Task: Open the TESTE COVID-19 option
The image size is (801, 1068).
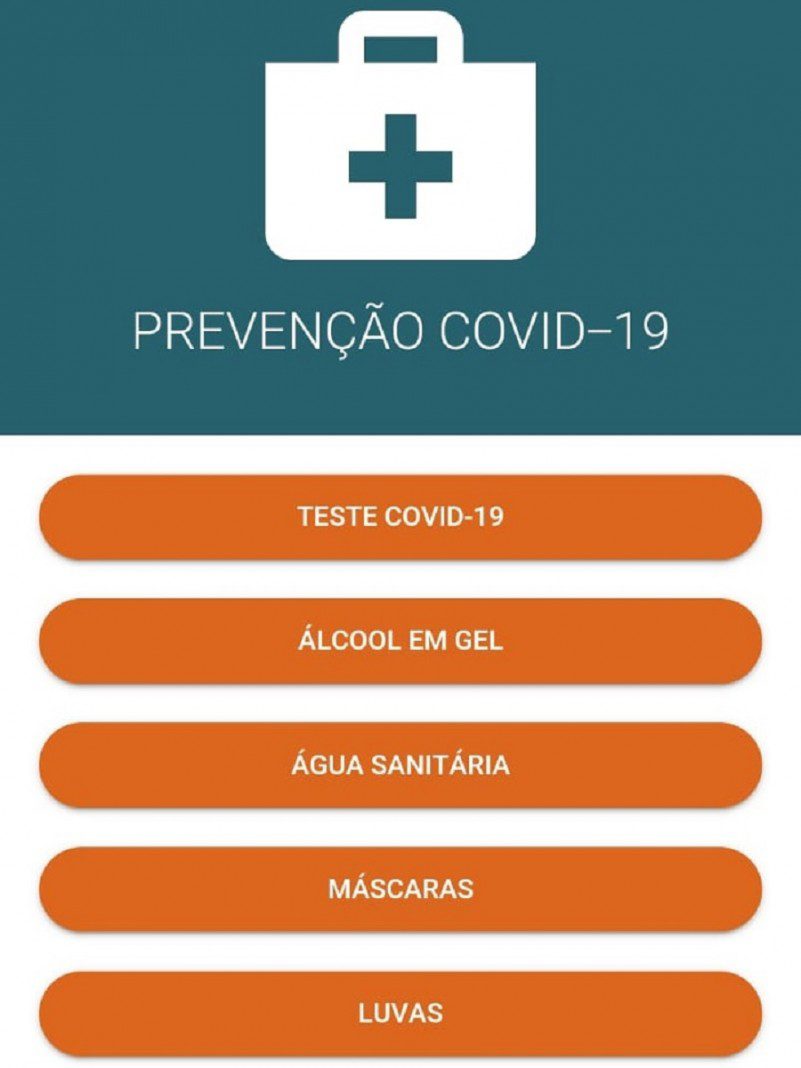Action: pos(400,517)
